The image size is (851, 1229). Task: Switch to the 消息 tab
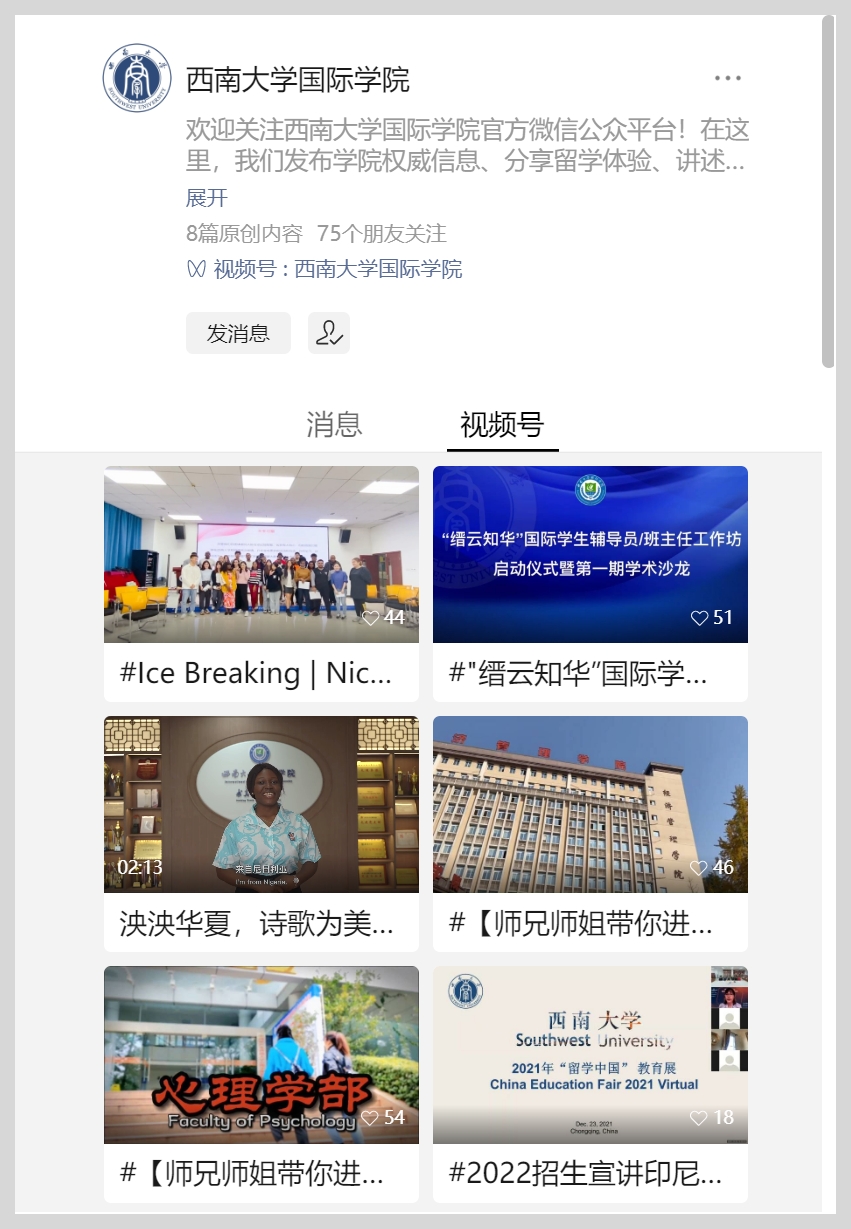point(334,424)
